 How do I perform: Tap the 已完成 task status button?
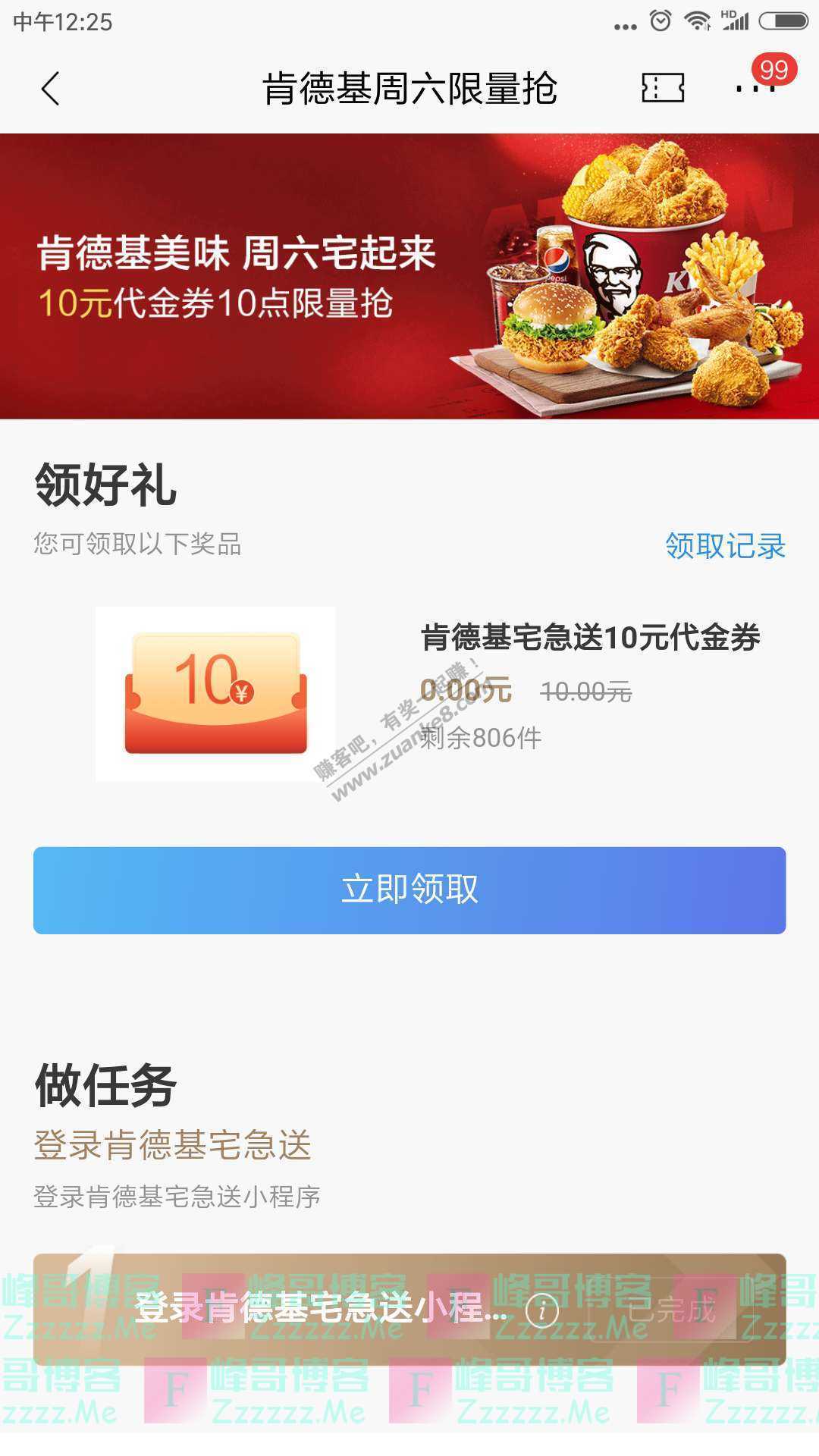click(672, 1310)
